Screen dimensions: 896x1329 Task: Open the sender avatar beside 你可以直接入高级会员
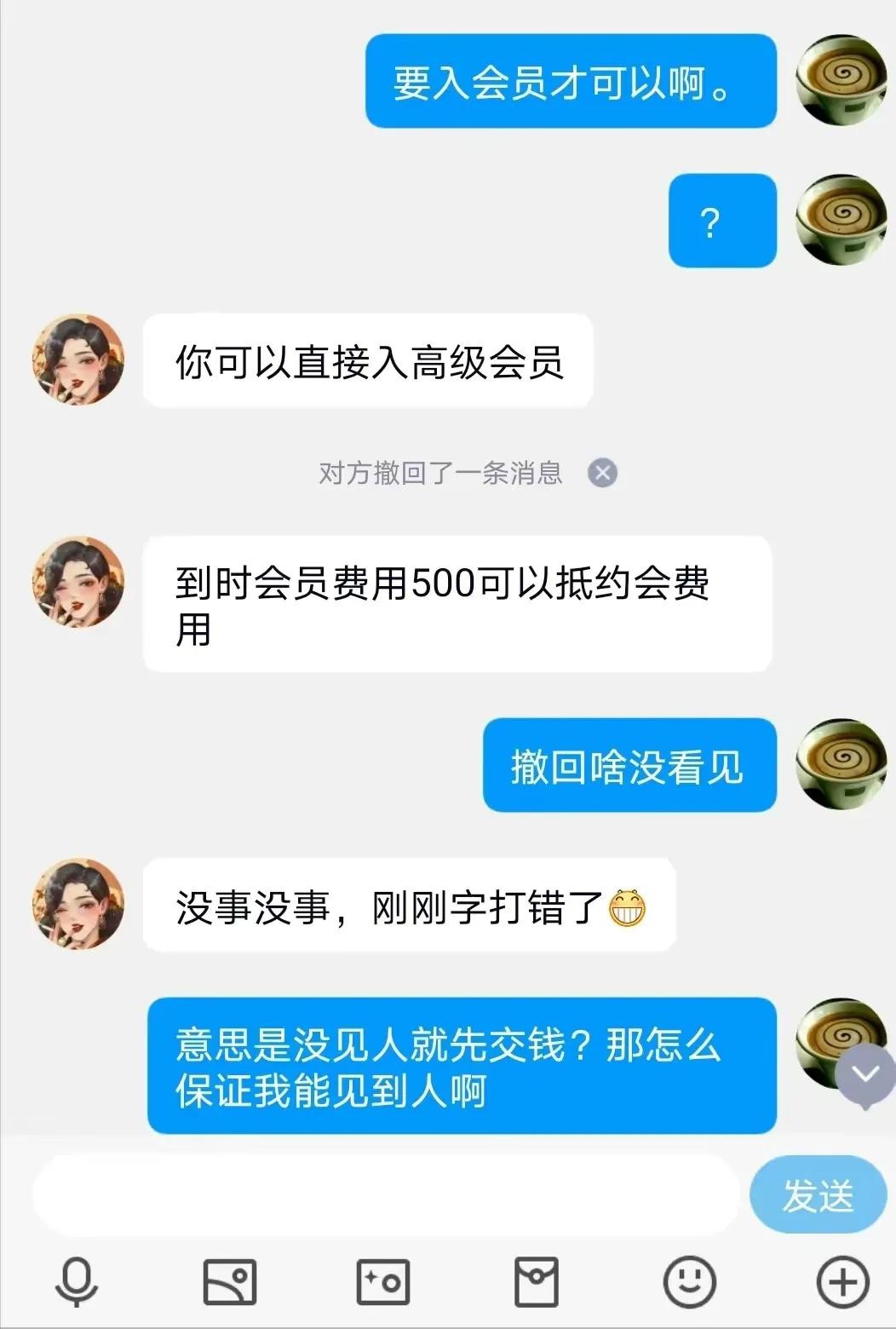tap(78, 360)
